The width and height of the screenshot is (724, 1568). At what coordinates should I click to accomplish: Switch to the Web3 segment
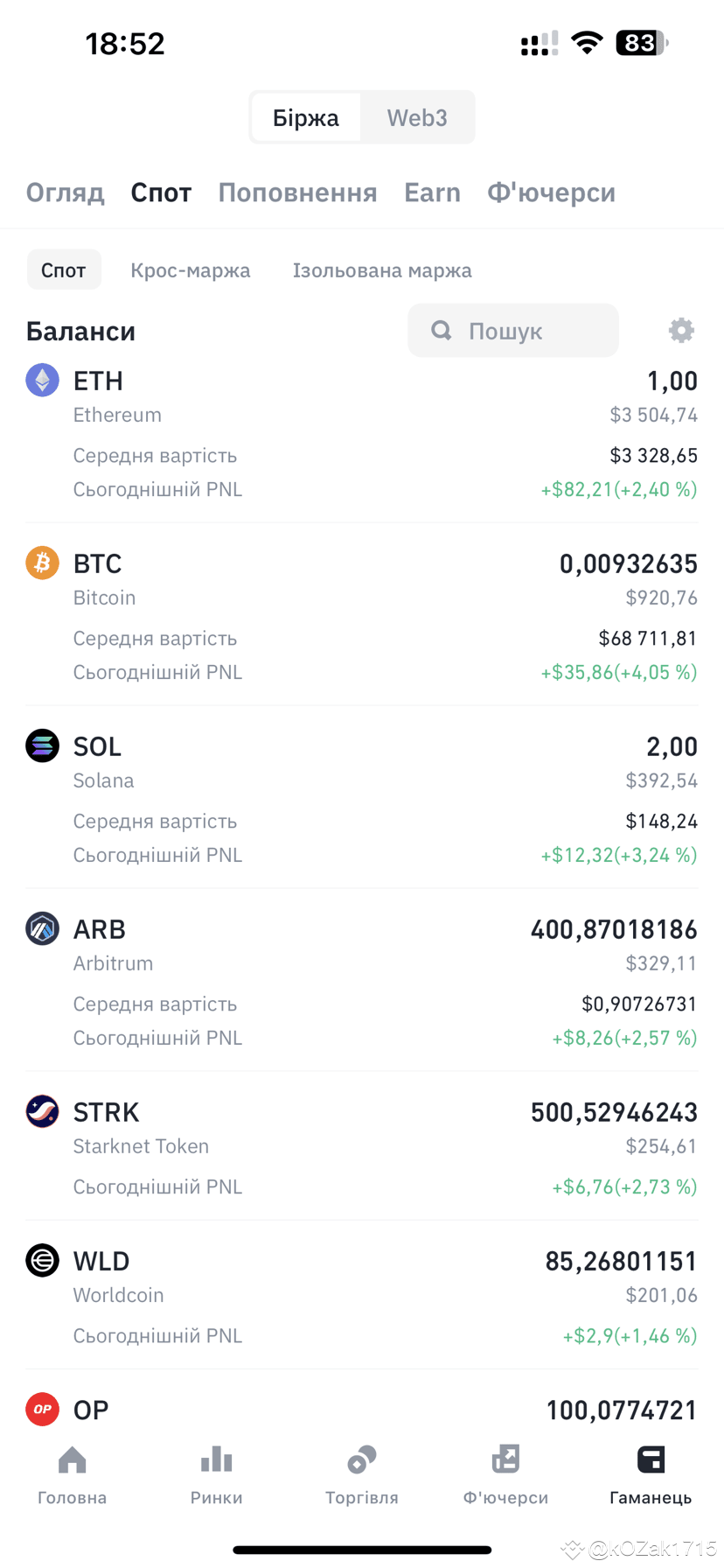[x=417, y=117]
